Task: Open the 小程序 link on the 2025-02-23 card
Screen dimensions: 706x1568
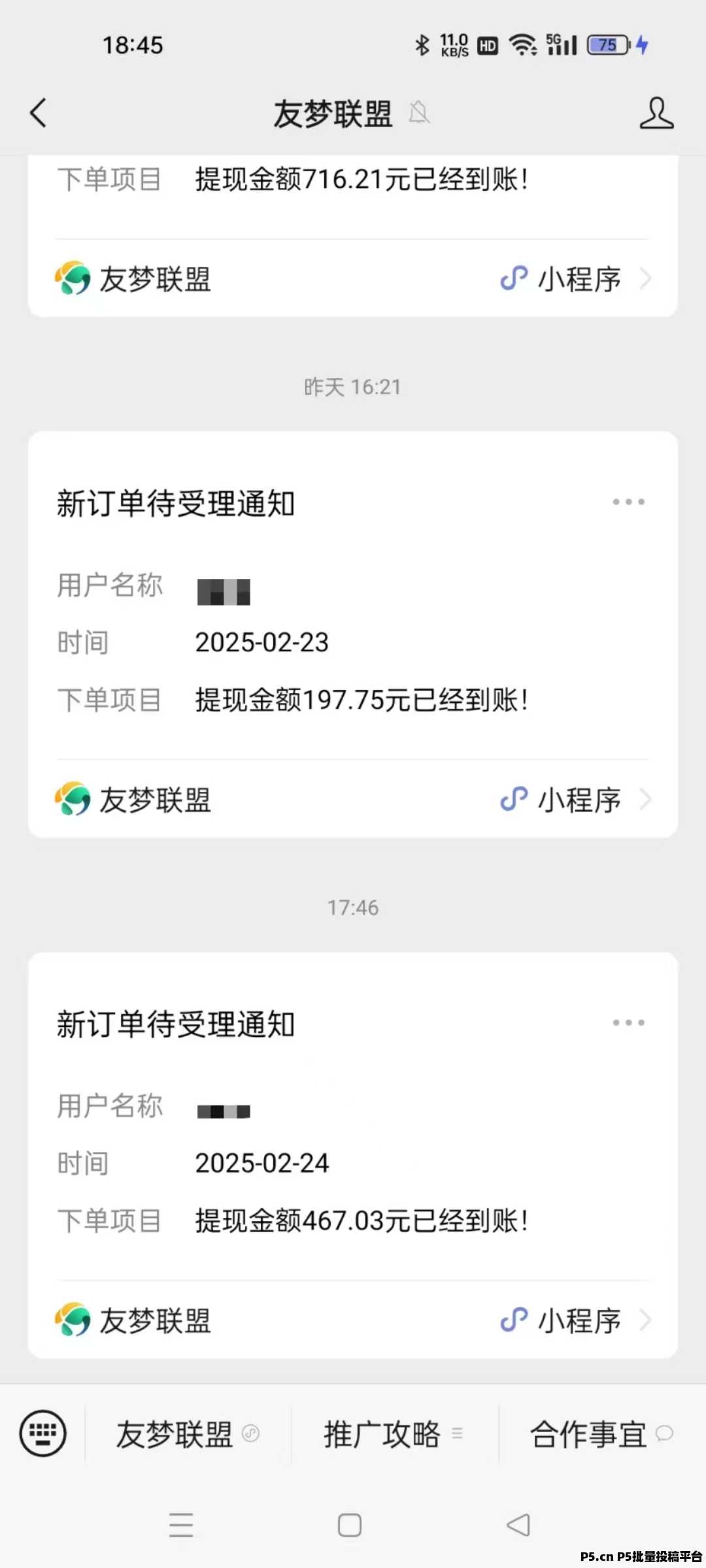Action: coord(575,800)
